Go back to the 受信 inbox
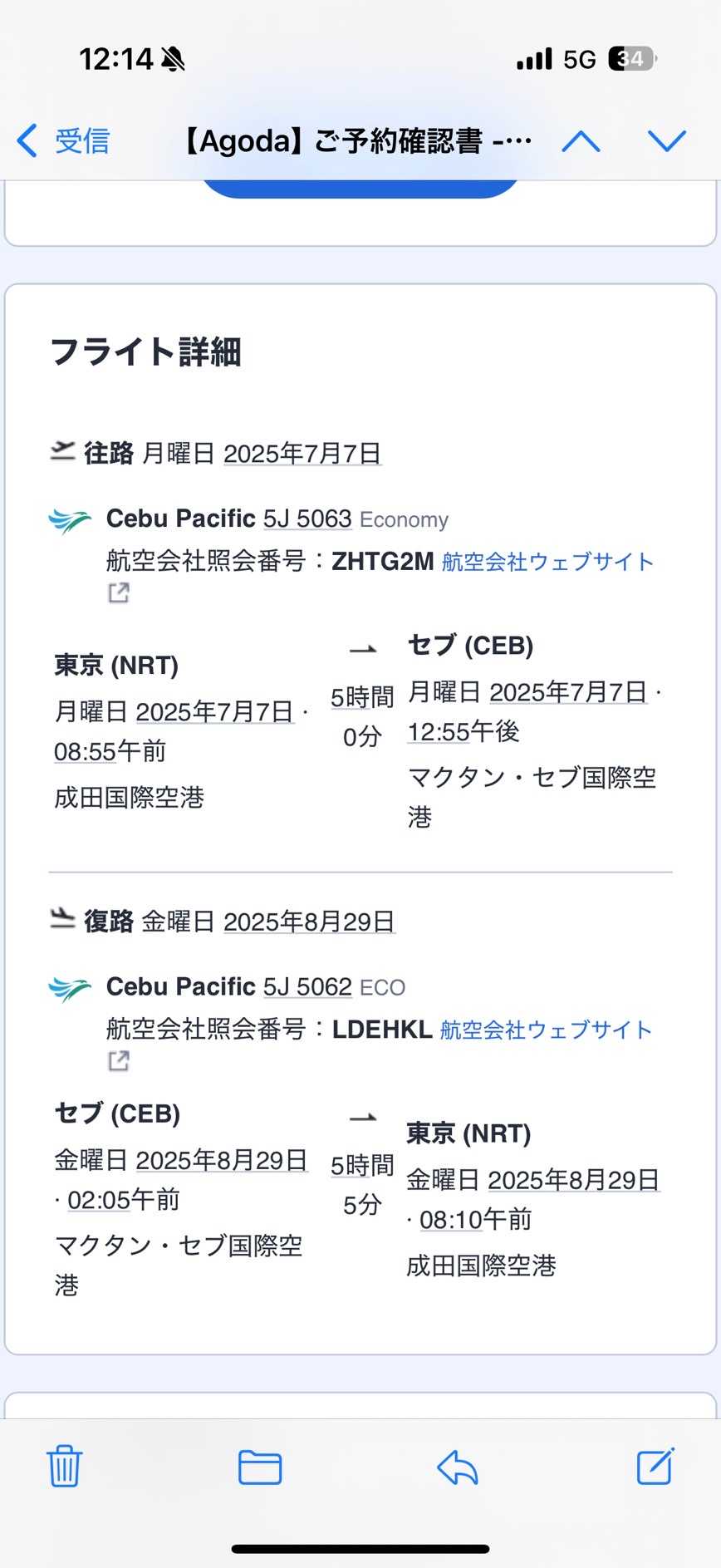Viewport: 721px width, 1568px height. pyautogui.click(x=63, y=140)
